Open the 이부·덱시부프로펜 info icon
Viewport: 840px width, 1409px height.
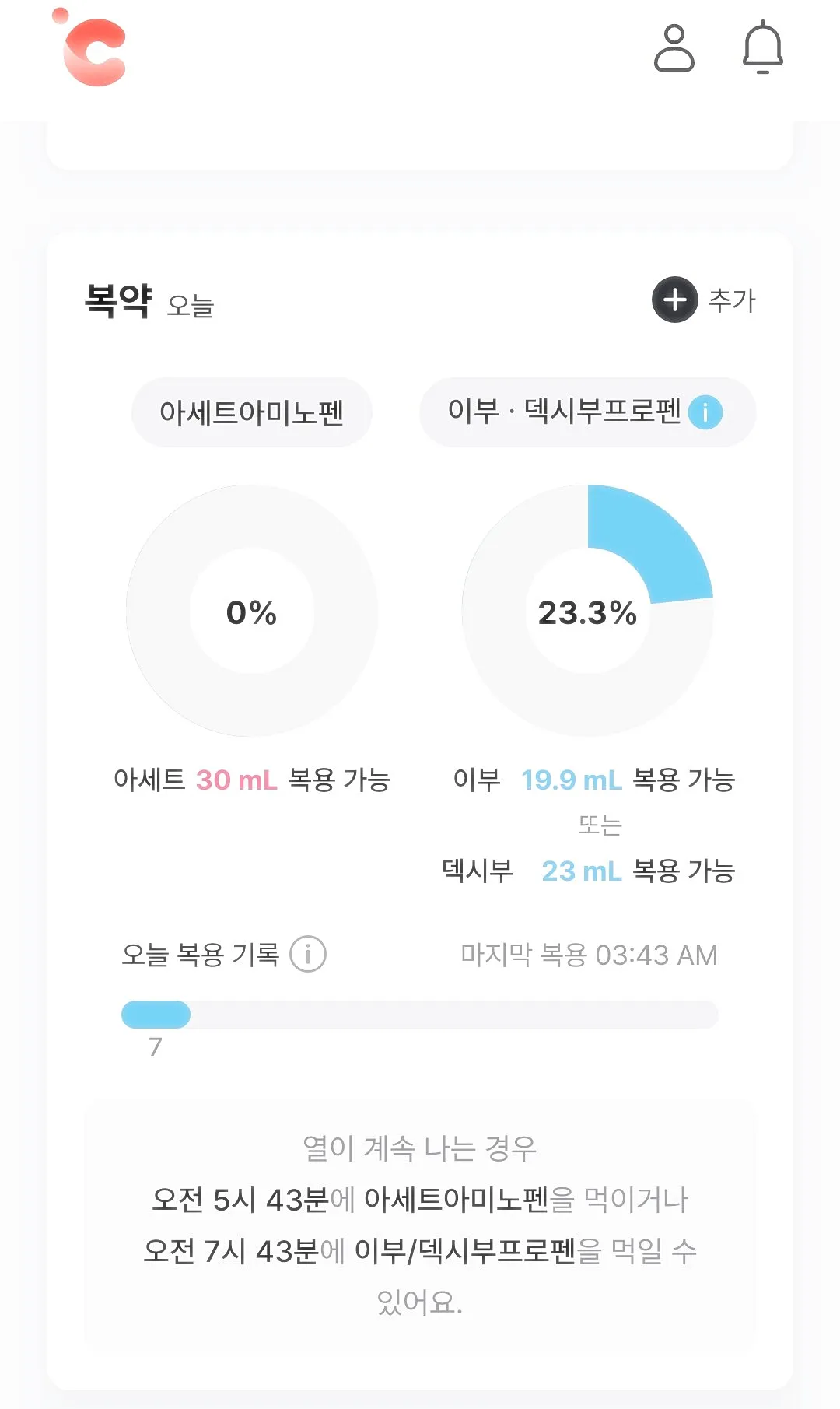tap(707, 412)
